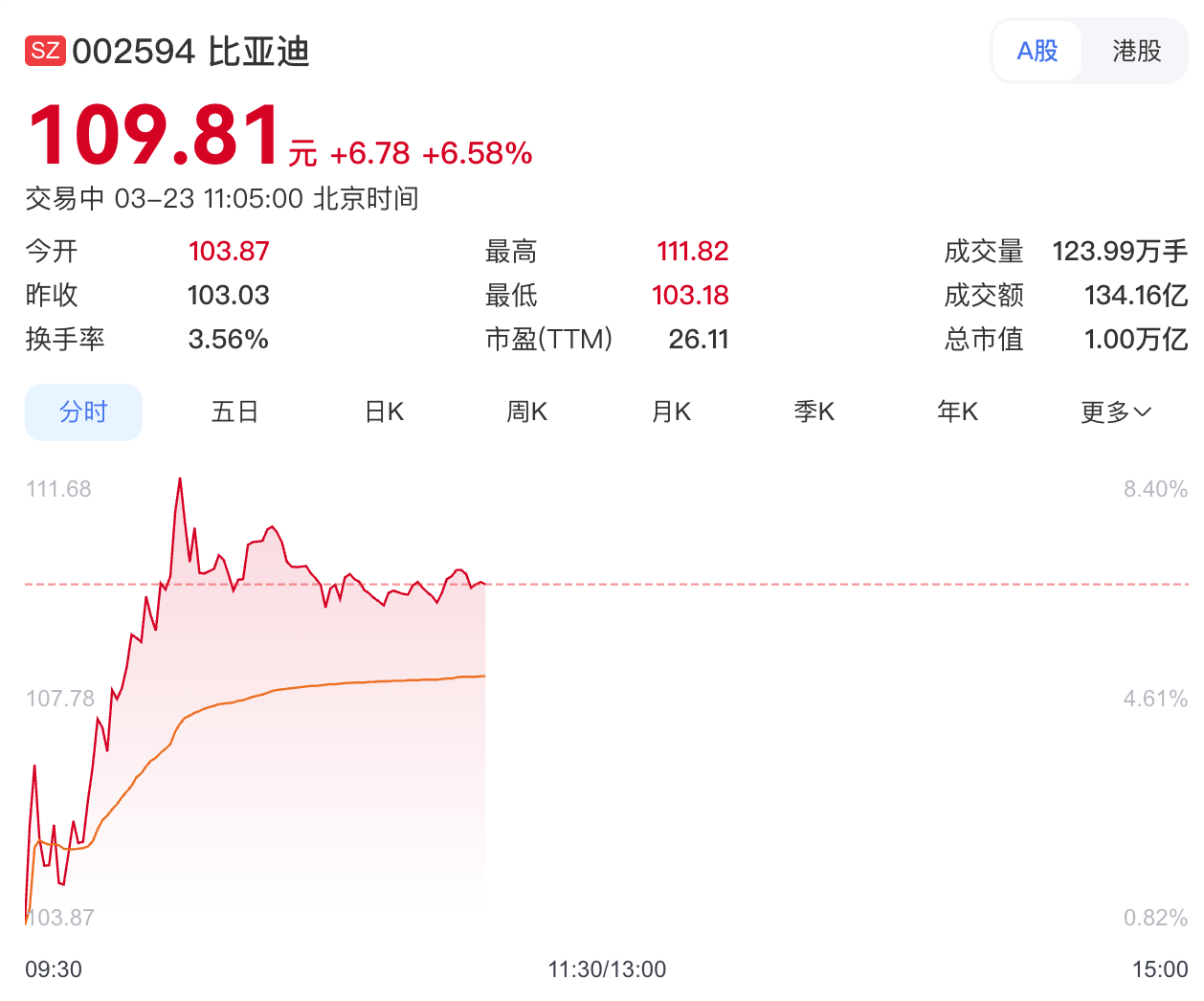Display the 年K chart
The height and width of the screenshot is (1001, 1204).
point(958,412)
